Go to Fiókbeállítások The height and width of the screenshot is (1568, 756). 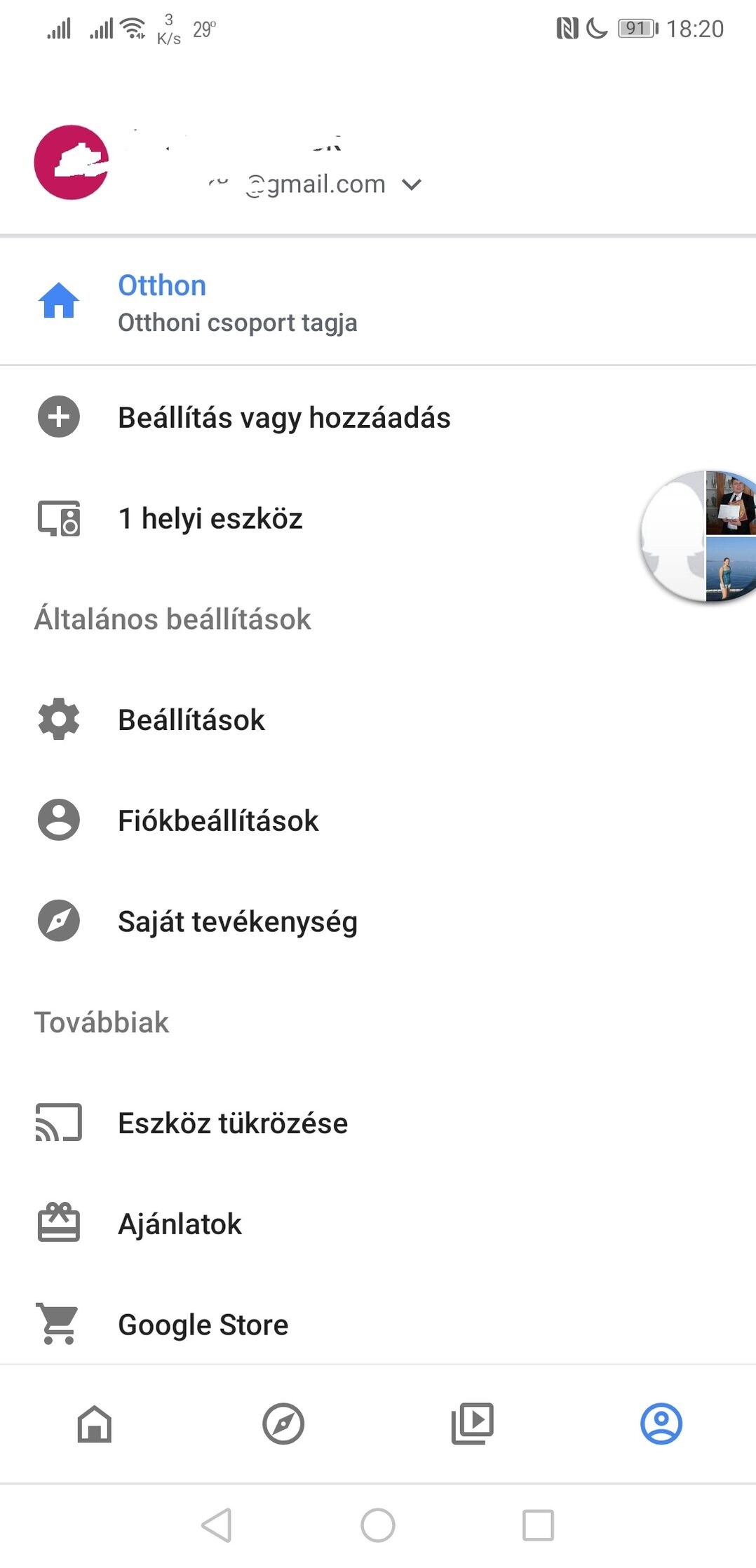coord(378,820)
